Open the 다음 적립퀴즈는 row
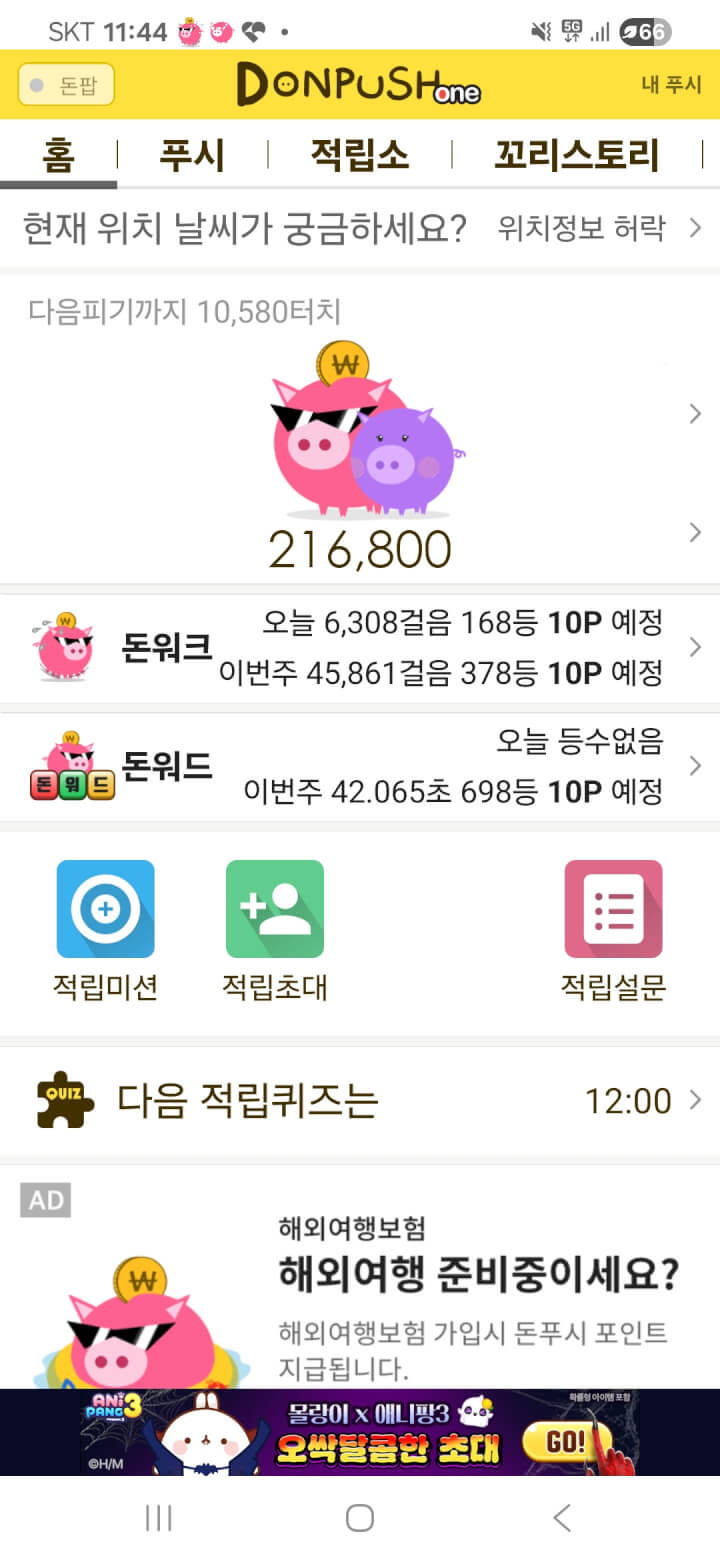The image size is (720, 1560). 360,1101
